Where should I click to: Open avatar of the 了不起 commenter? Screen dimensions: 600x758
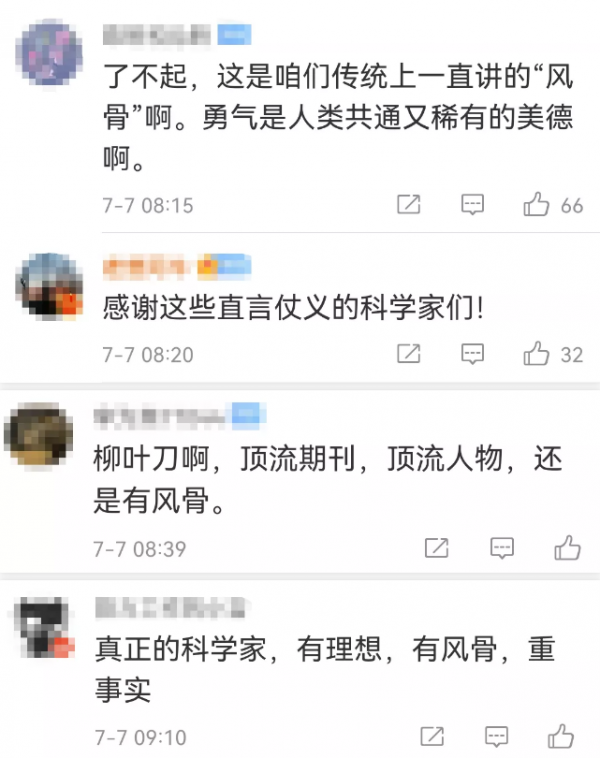click(48, 53)
